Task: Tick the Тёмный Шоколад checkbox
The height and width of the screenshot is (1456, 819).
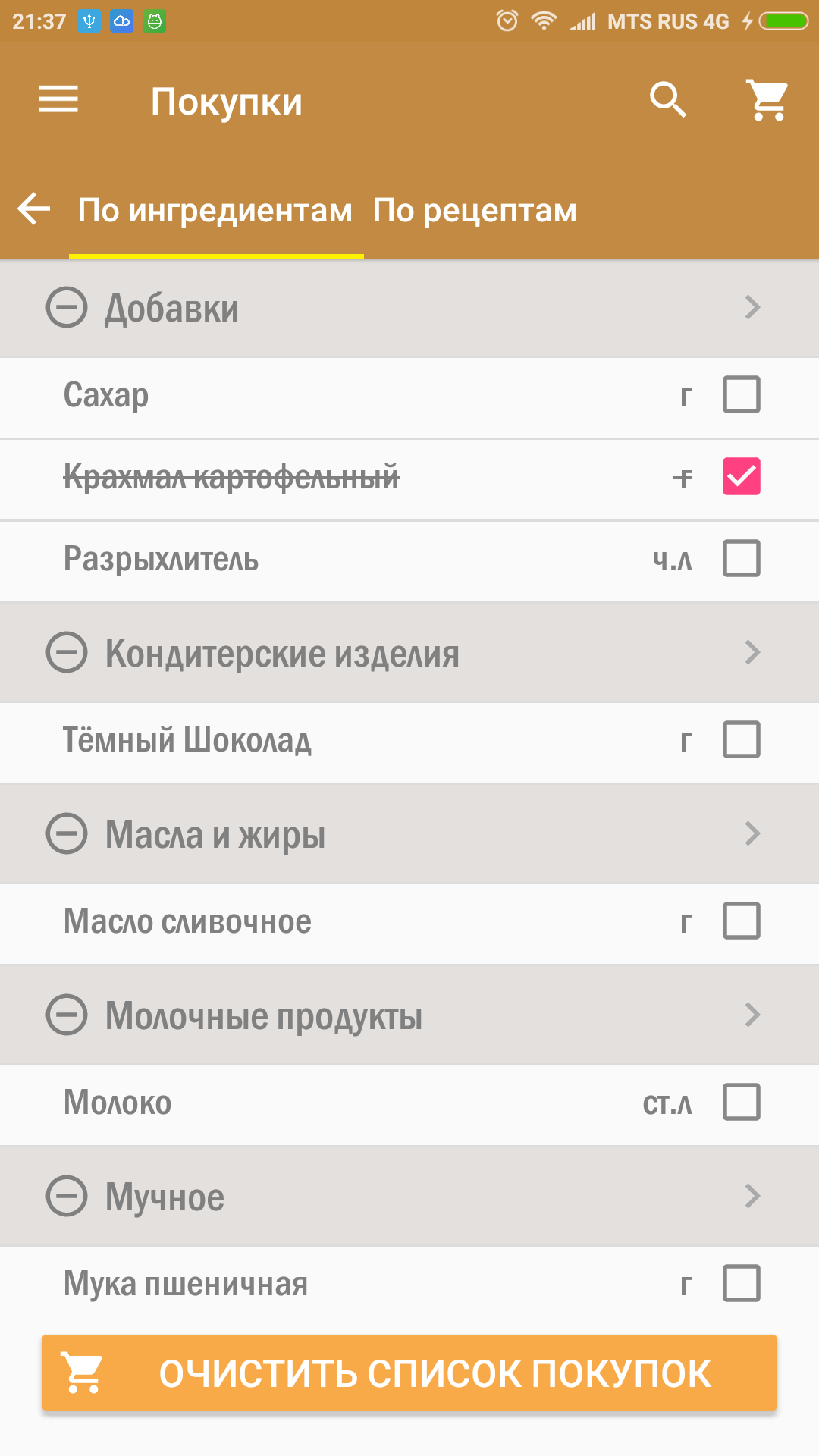Action: (x=741, y=739)
